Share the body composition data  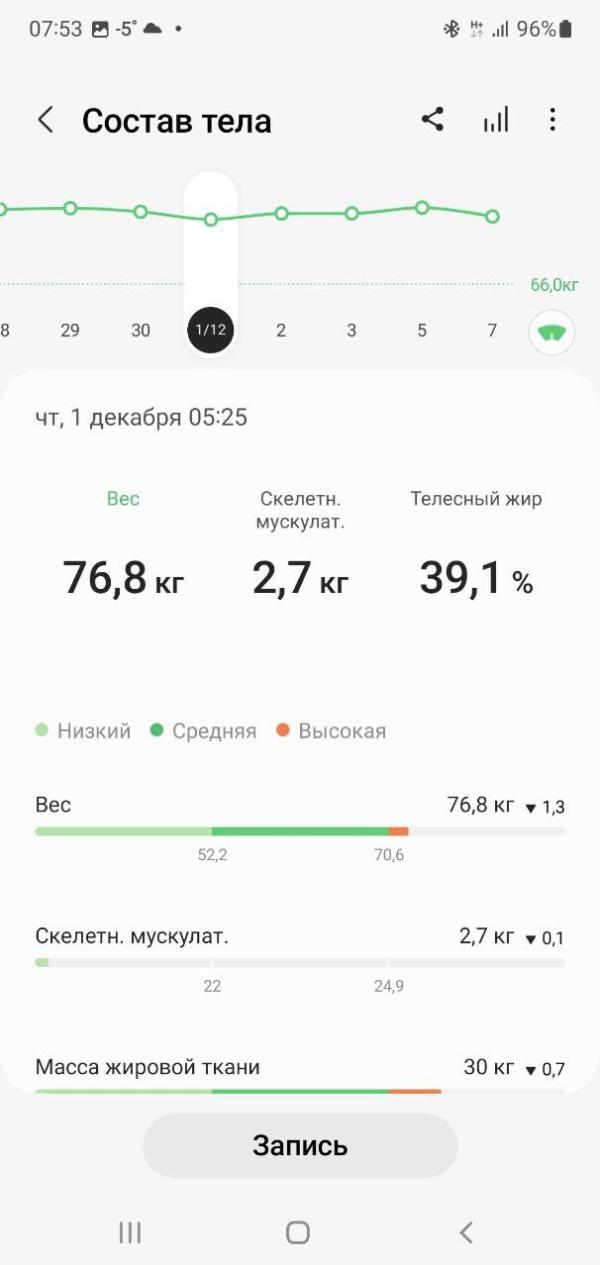(x=432, y=120)
